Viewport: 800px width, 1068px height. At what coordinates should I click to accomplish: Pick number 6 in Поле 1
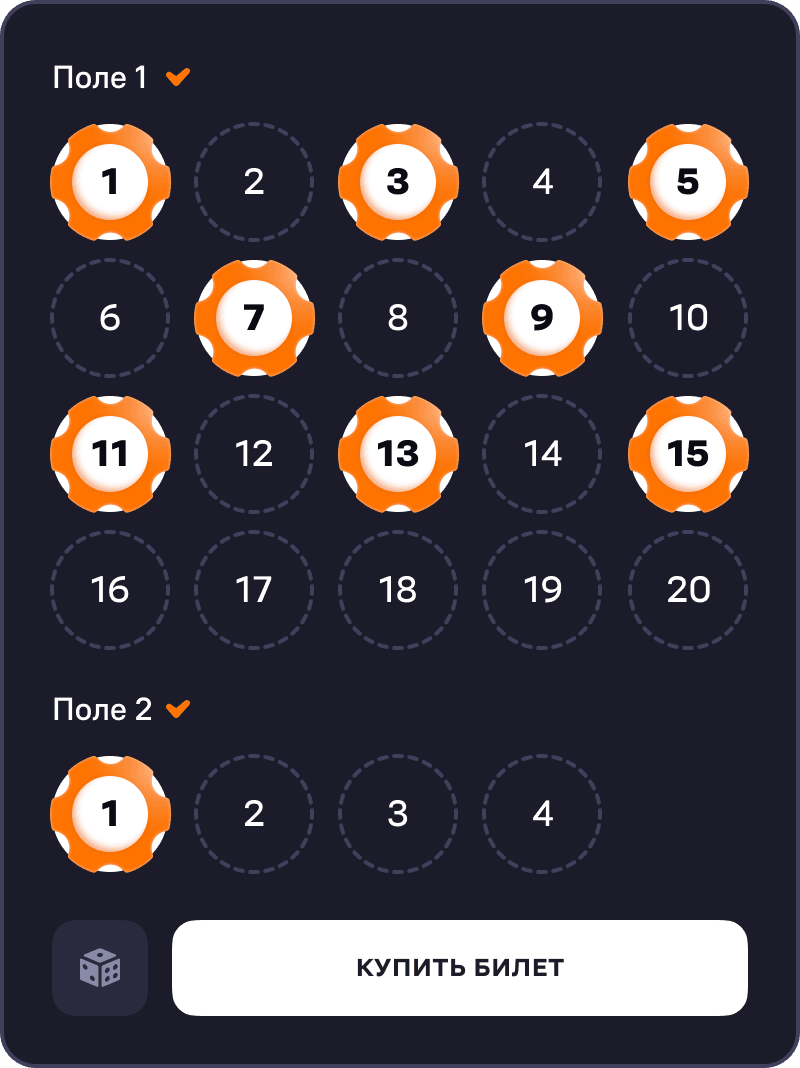tap(110, 318)
